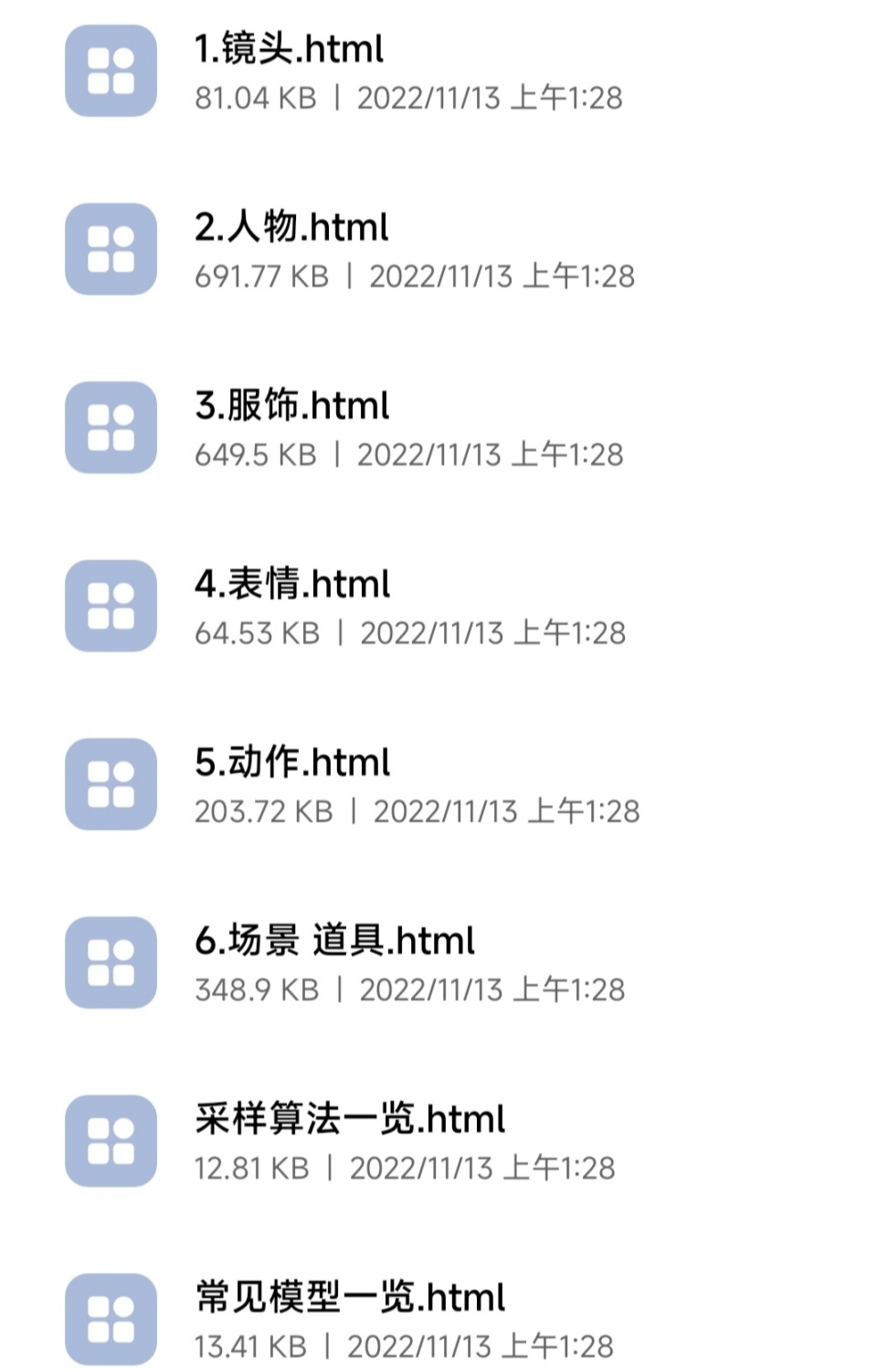
Task: Open the 1.镜头.html file
Action: [x=289, y=49]
